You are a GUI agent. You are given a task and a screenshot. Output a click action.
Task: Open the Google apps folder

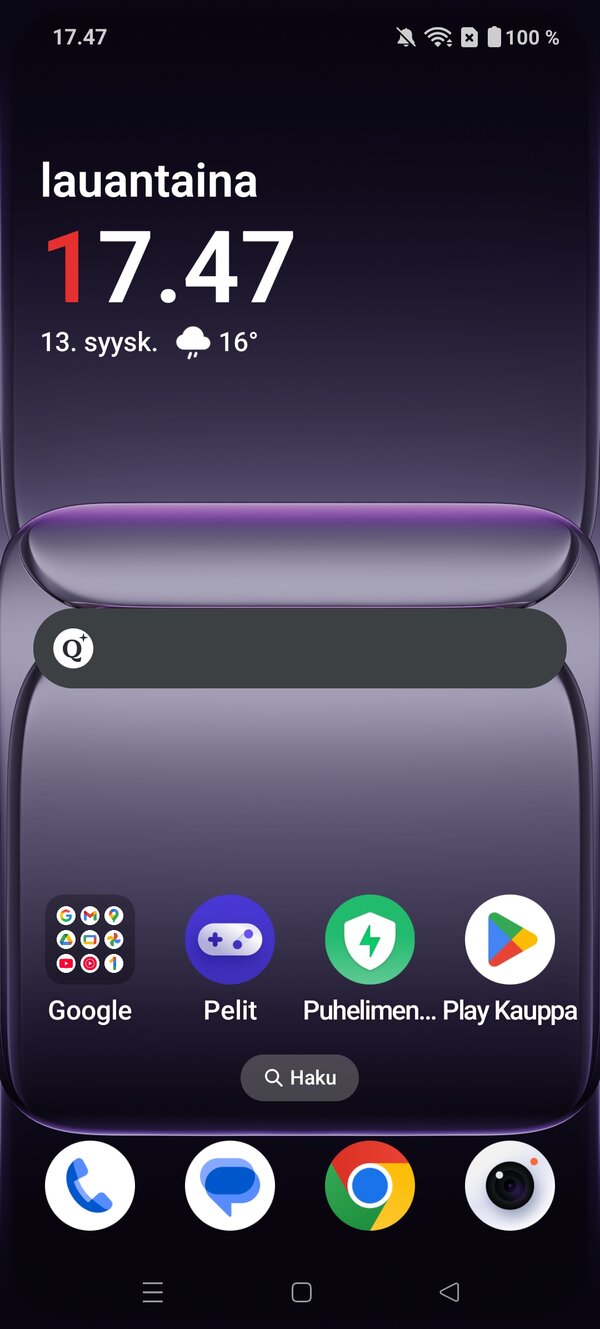[90, 940]
